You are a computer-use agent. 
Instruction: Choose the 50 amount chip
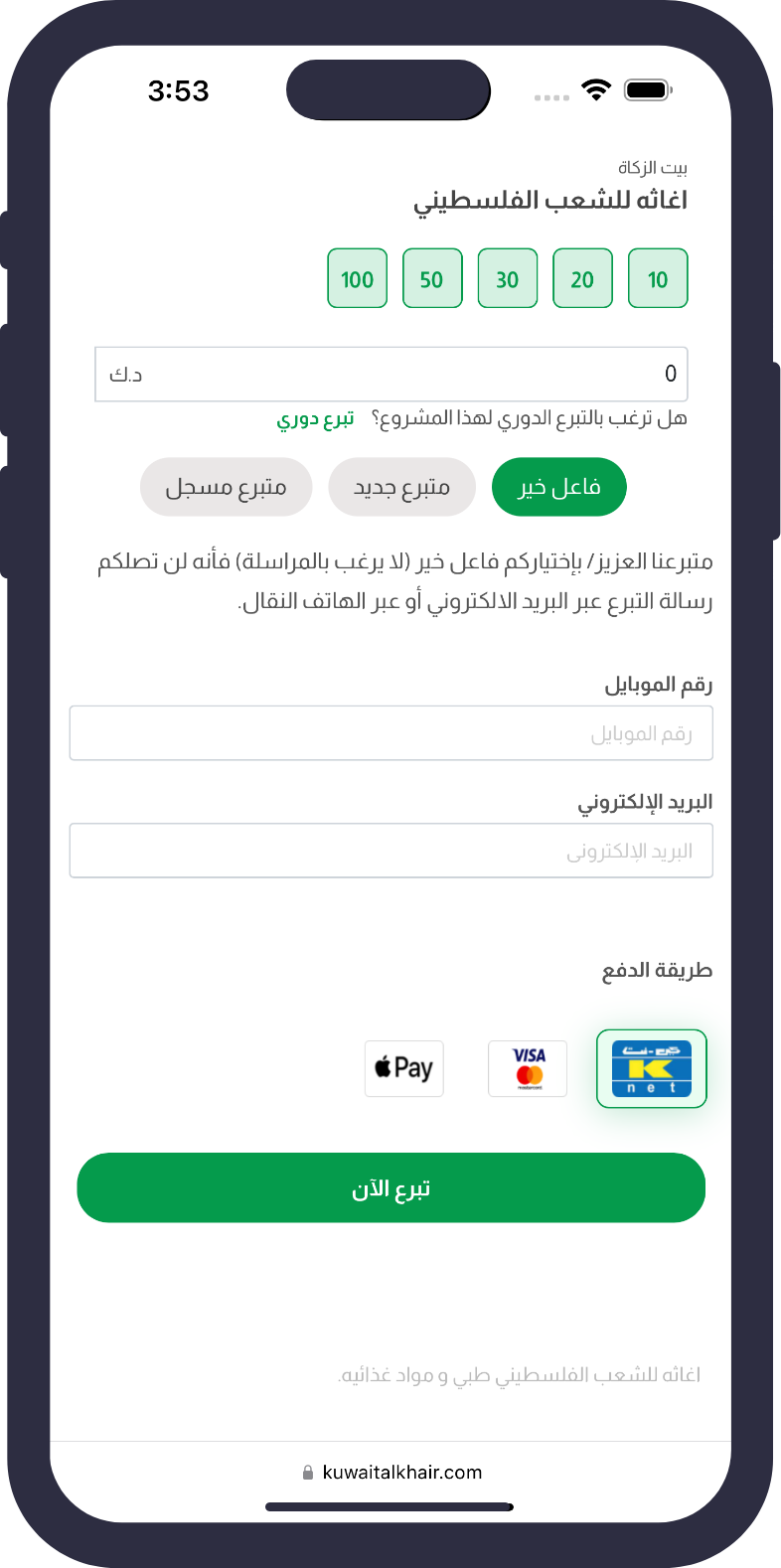pyautogui.click(x=432, y=278)
